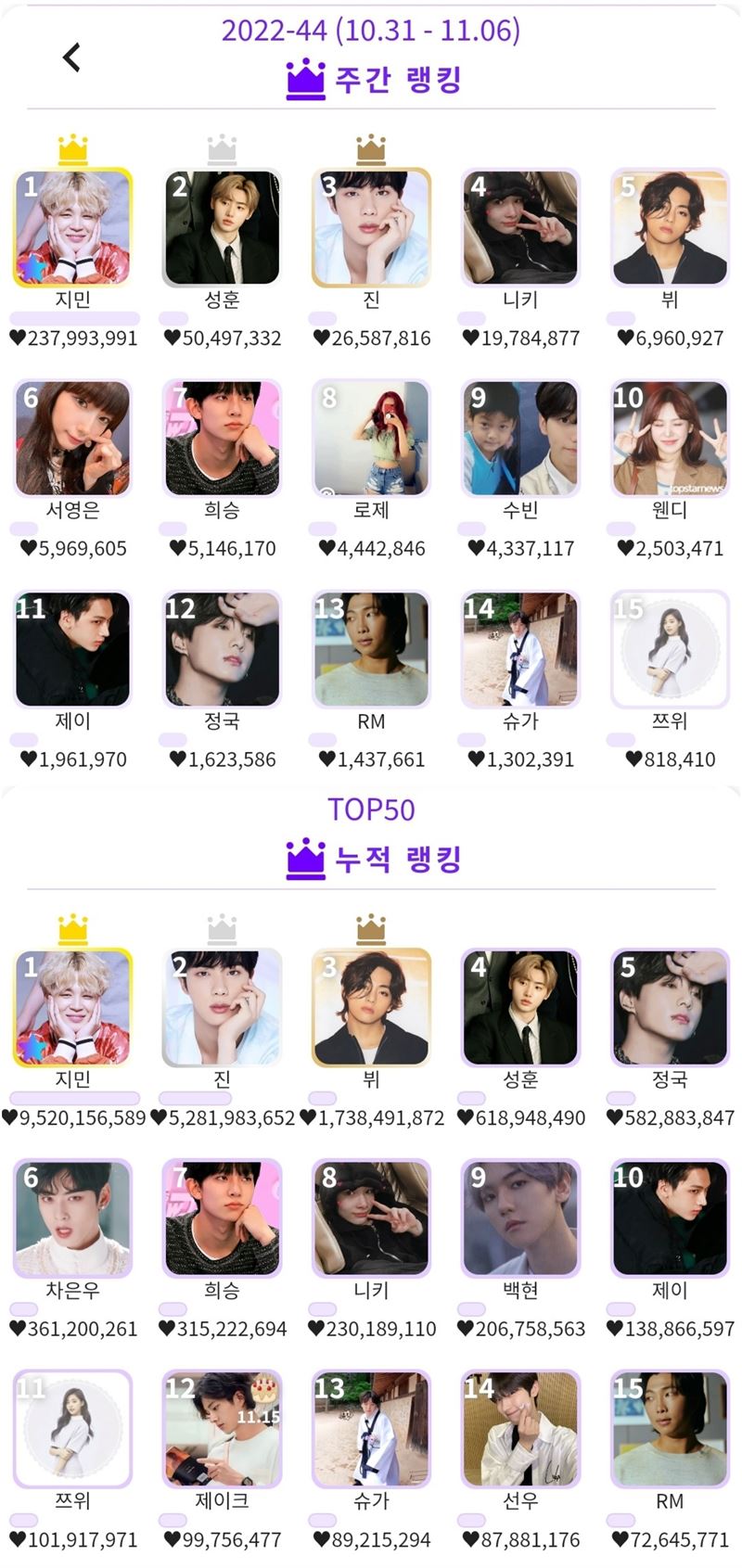Open 성훈's second-place weekly ranking tile
Viewport: 742px width, 1568px height.
tap(222, 228)
